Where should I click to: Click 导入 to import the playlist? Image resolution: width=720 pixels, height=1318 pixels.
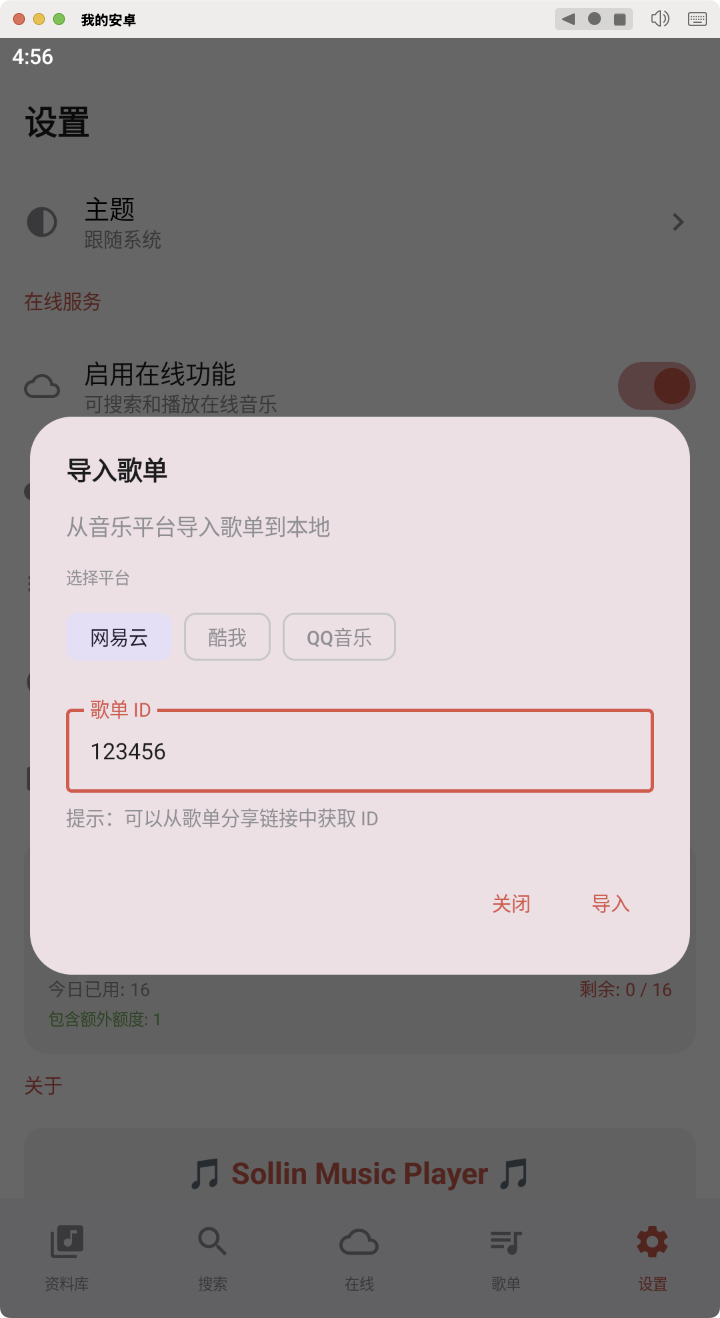click(x=611, y=903)
